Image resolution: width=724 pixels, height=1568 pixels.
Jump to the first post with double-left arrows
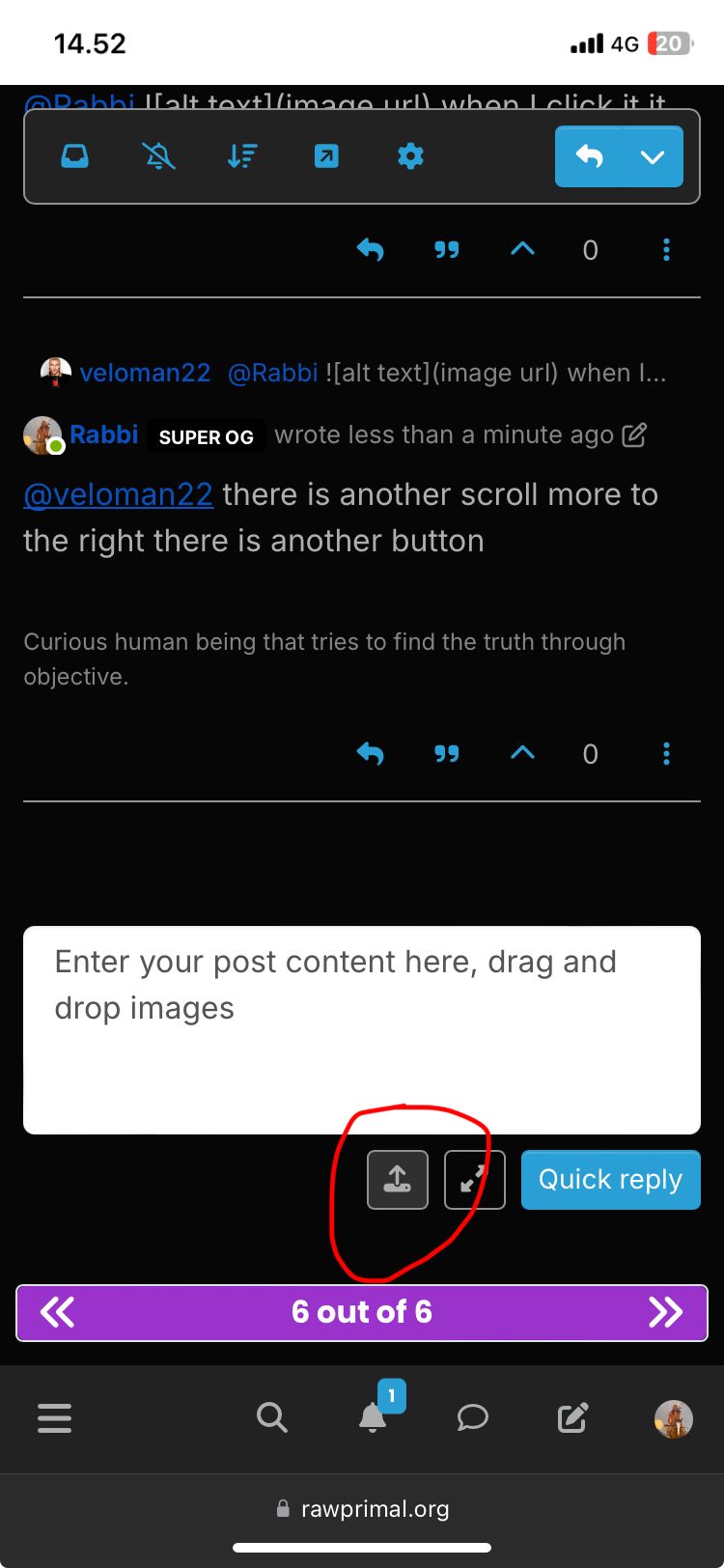[x=58, y=1312]
